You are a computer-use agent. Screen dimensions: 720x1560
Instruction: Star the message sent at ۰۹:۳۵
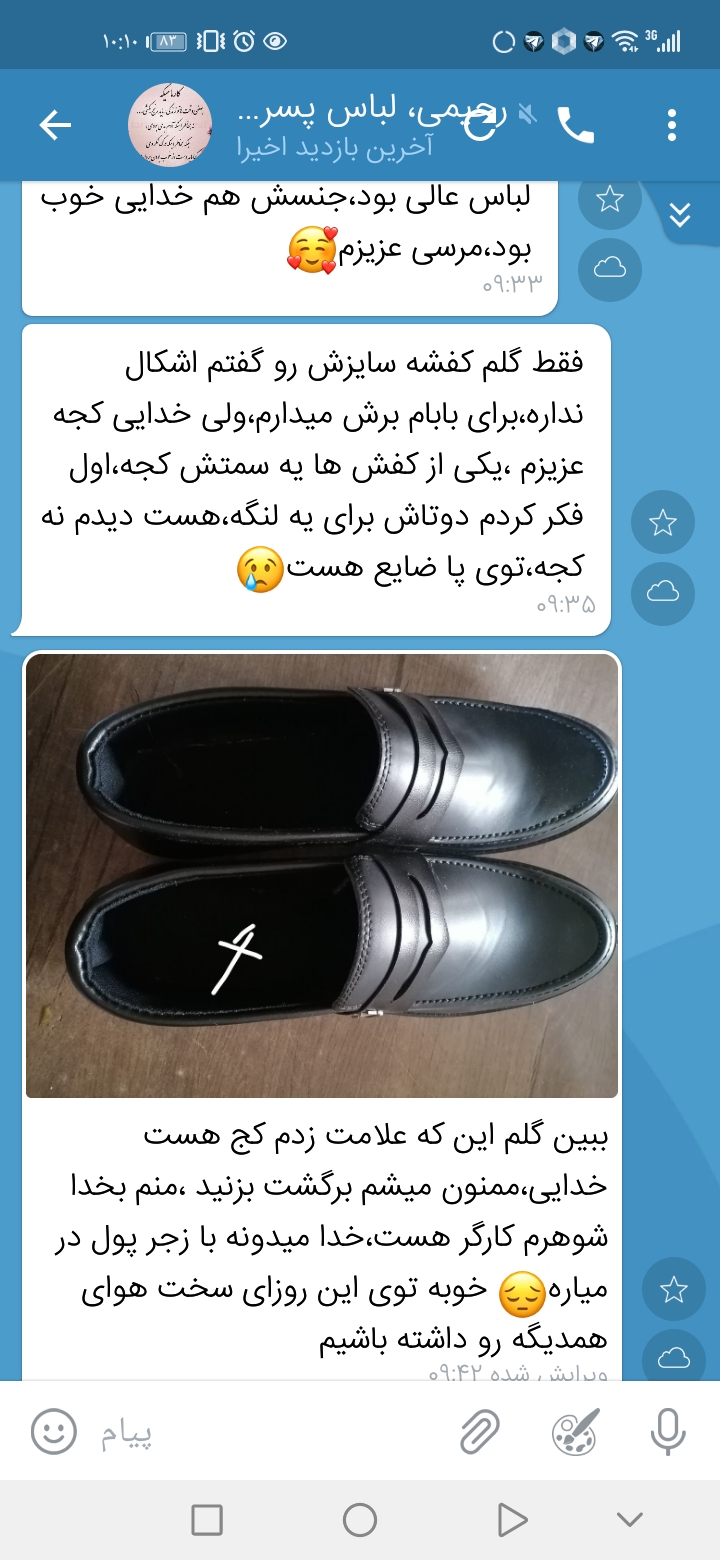(x=663, y=522)
